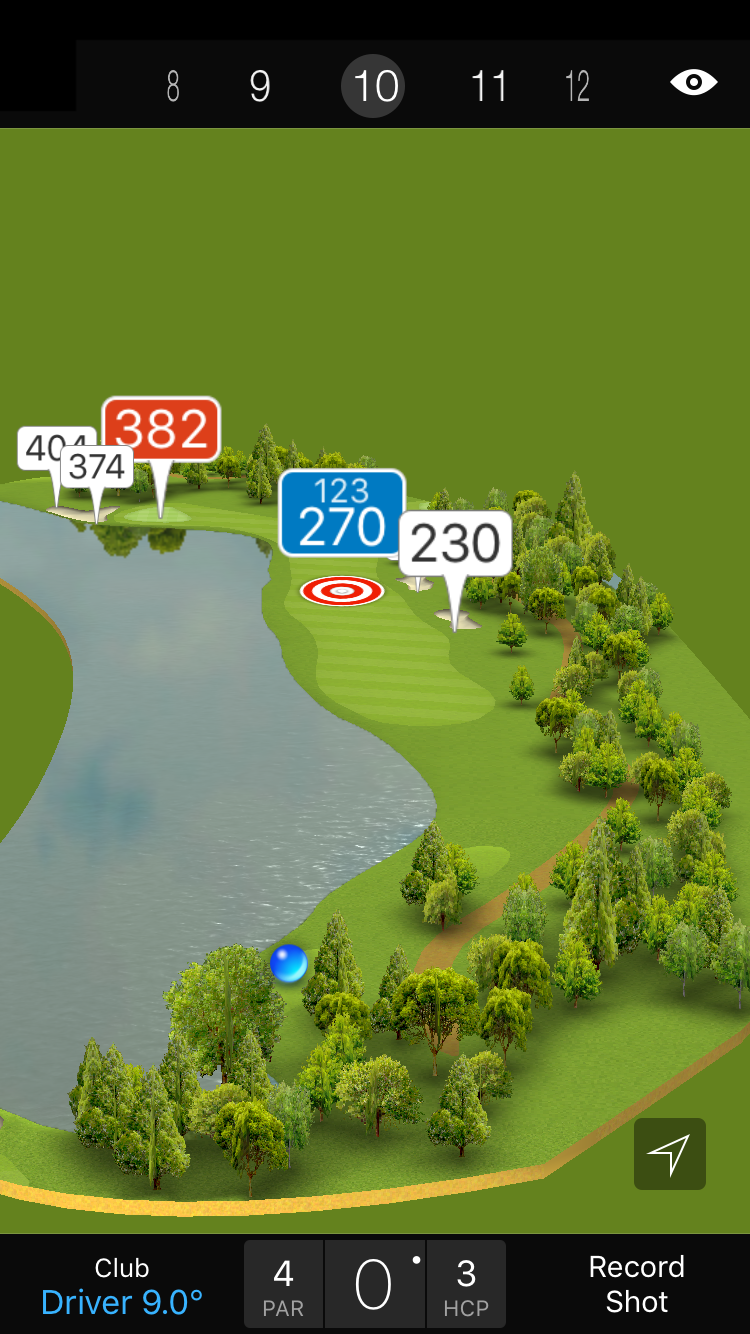Select the 230 distance marker
750x1334 pixels.
point(456,544)
